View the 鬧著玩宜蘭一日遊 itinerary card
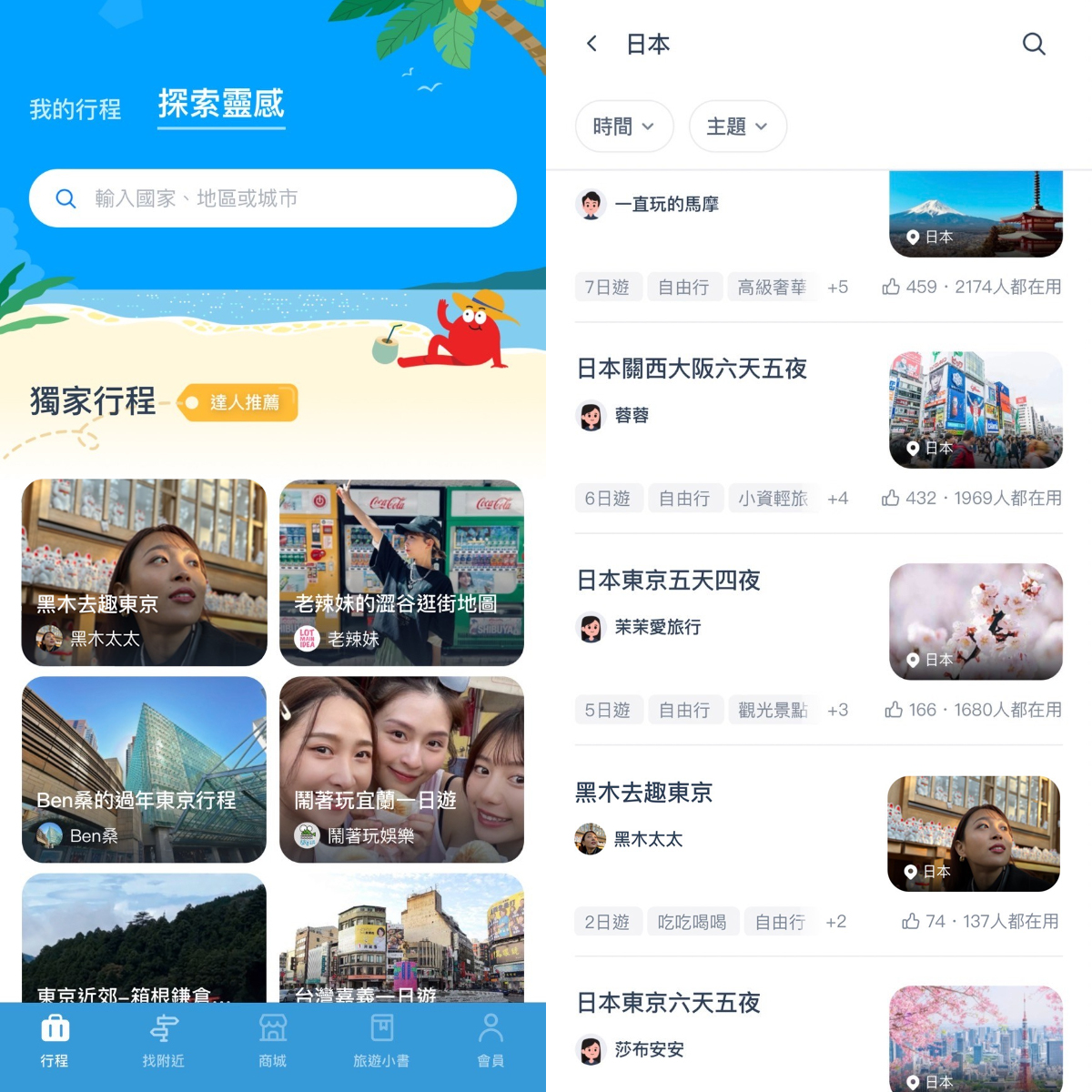Viewport: 1092px width, 1092px height. coord(401,769)
